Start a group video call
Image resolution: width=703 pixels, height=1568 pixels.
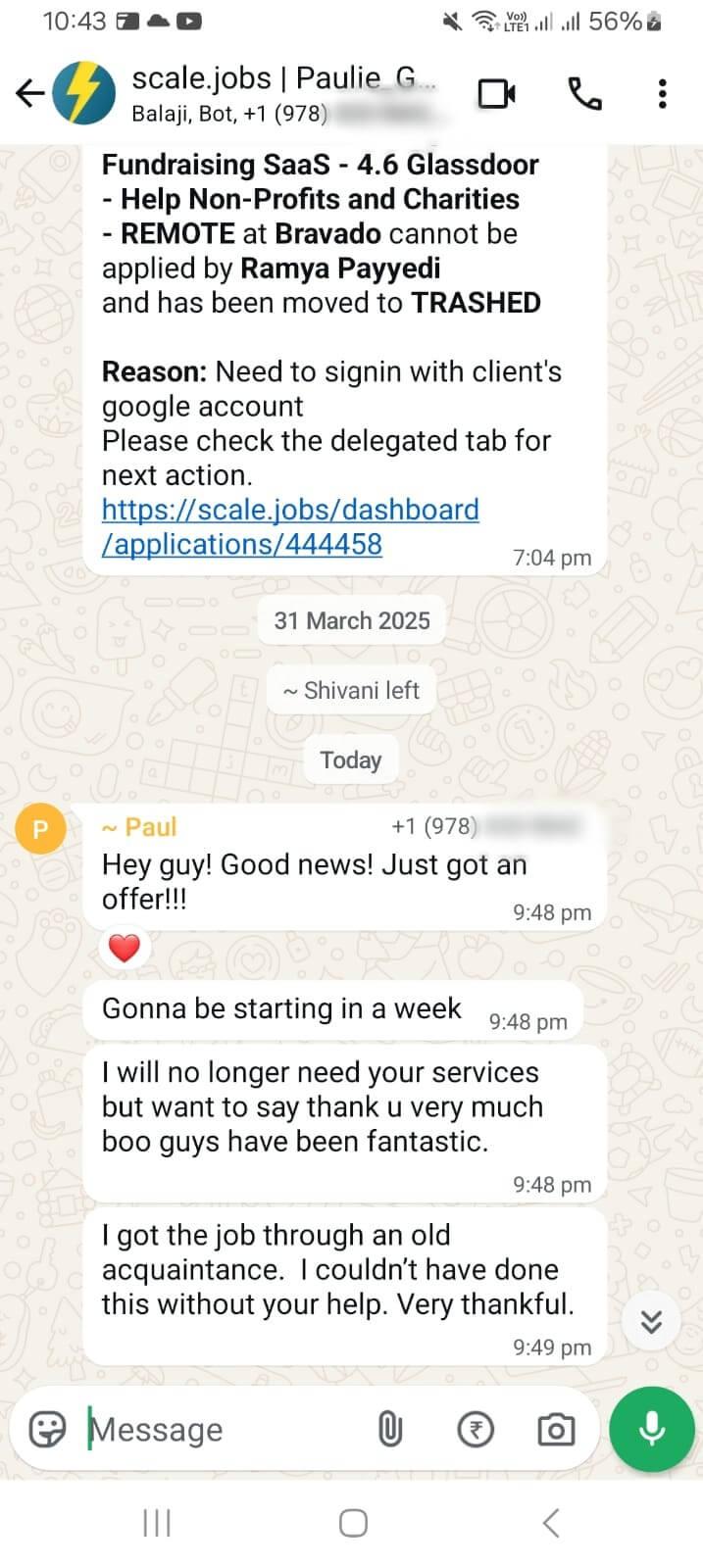click(x=496, y=94)
